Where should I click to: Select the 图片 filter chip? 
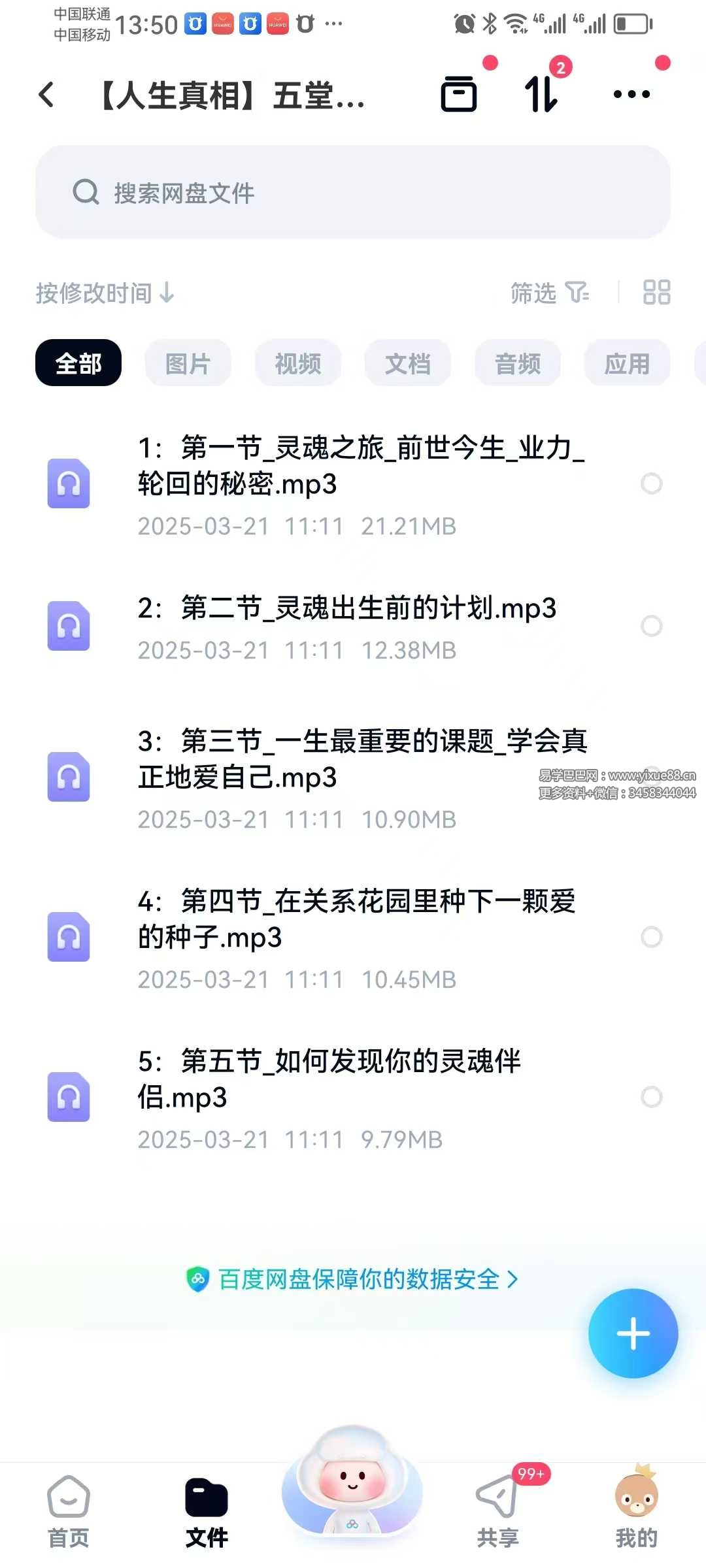pos(188,363)
